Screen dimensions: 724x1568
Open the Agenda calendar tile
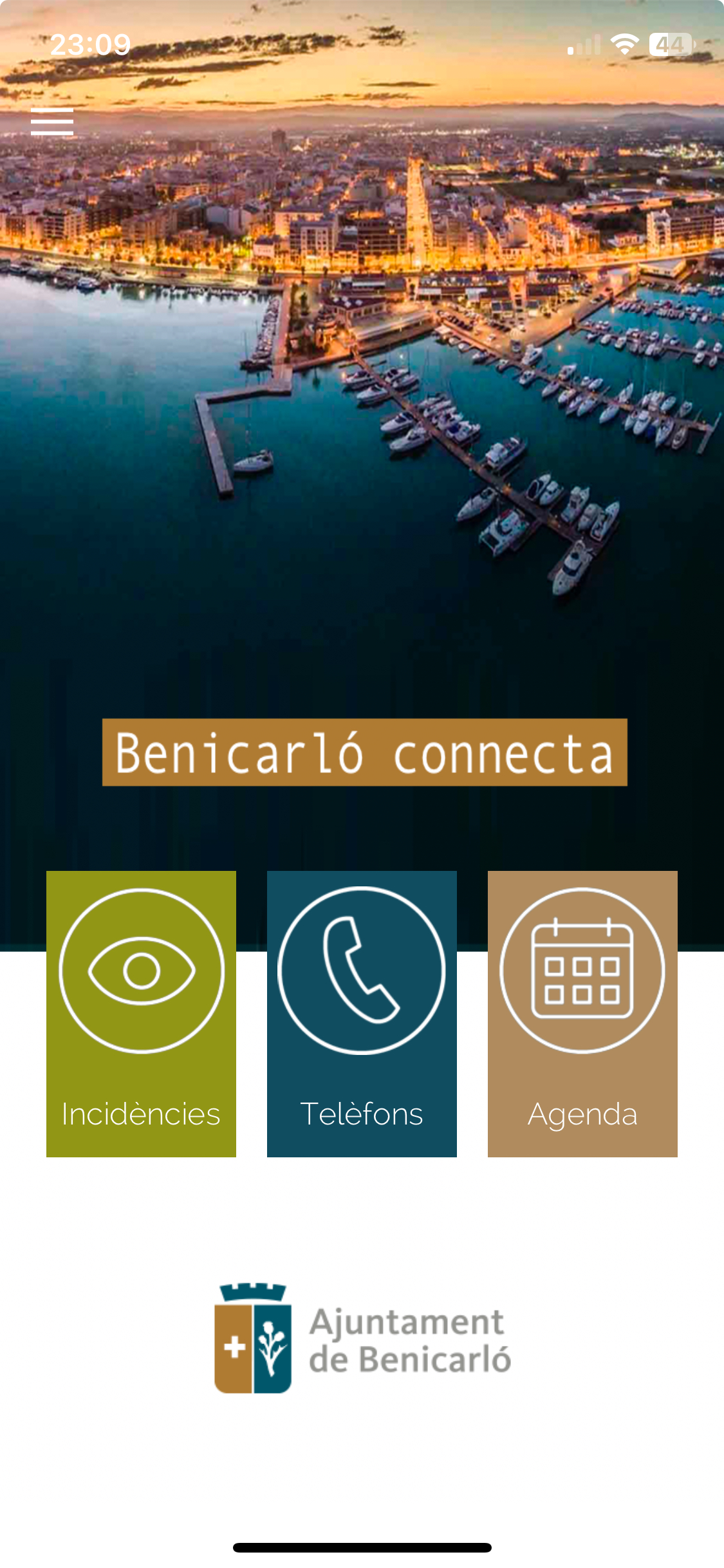point(582,1013)
